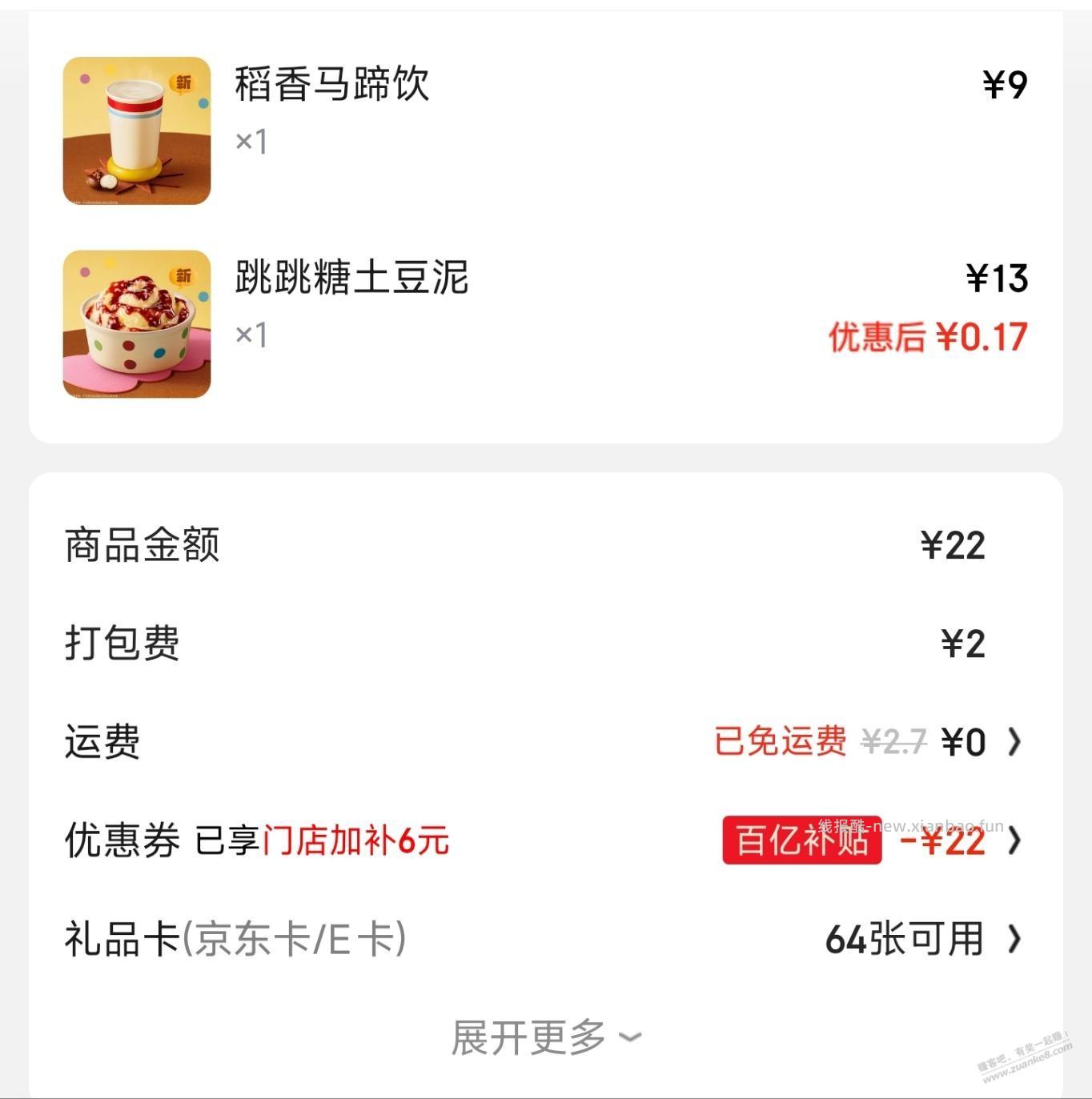Expand the 展开更多 section

546,1035
